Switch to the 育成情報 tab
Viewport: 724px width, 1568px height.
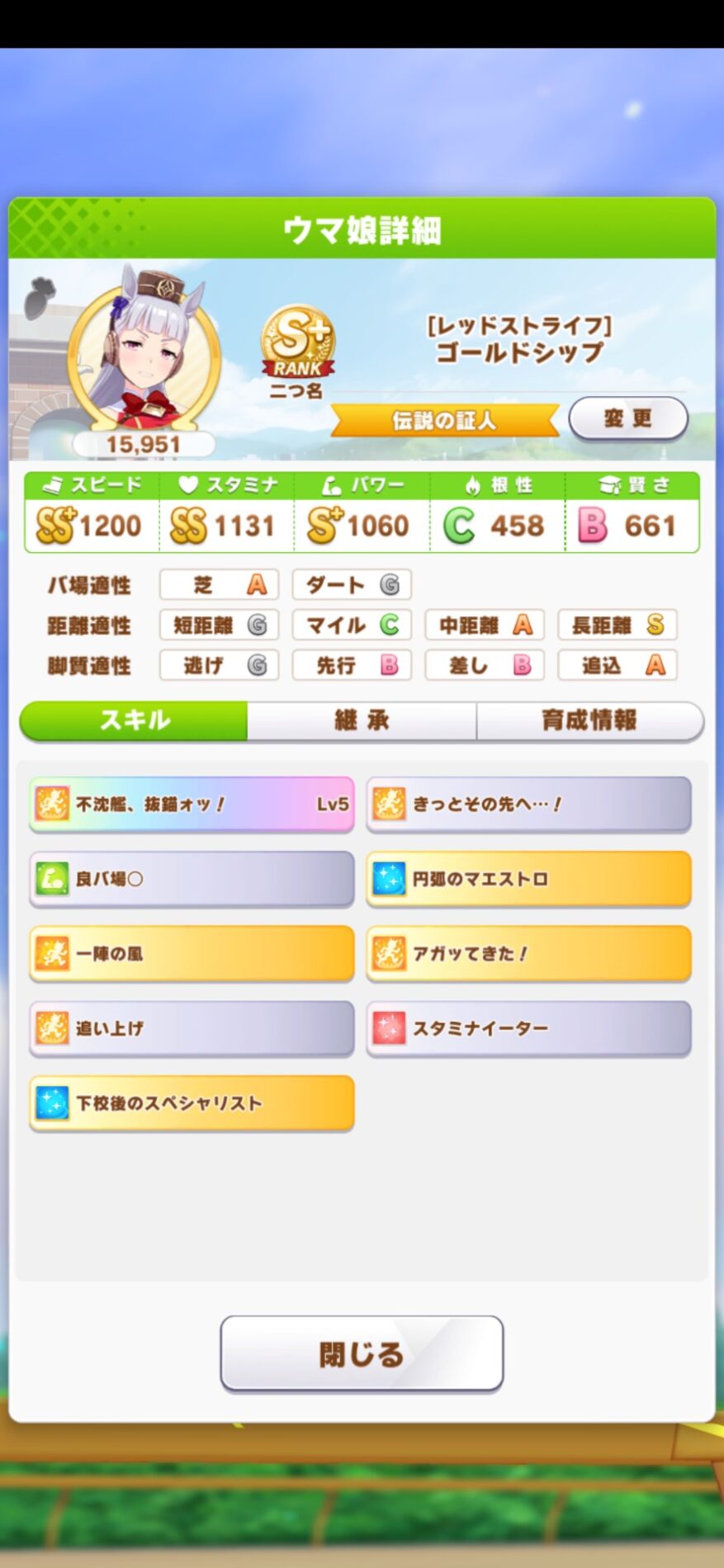pyautogui.click(x=589, y=720)
